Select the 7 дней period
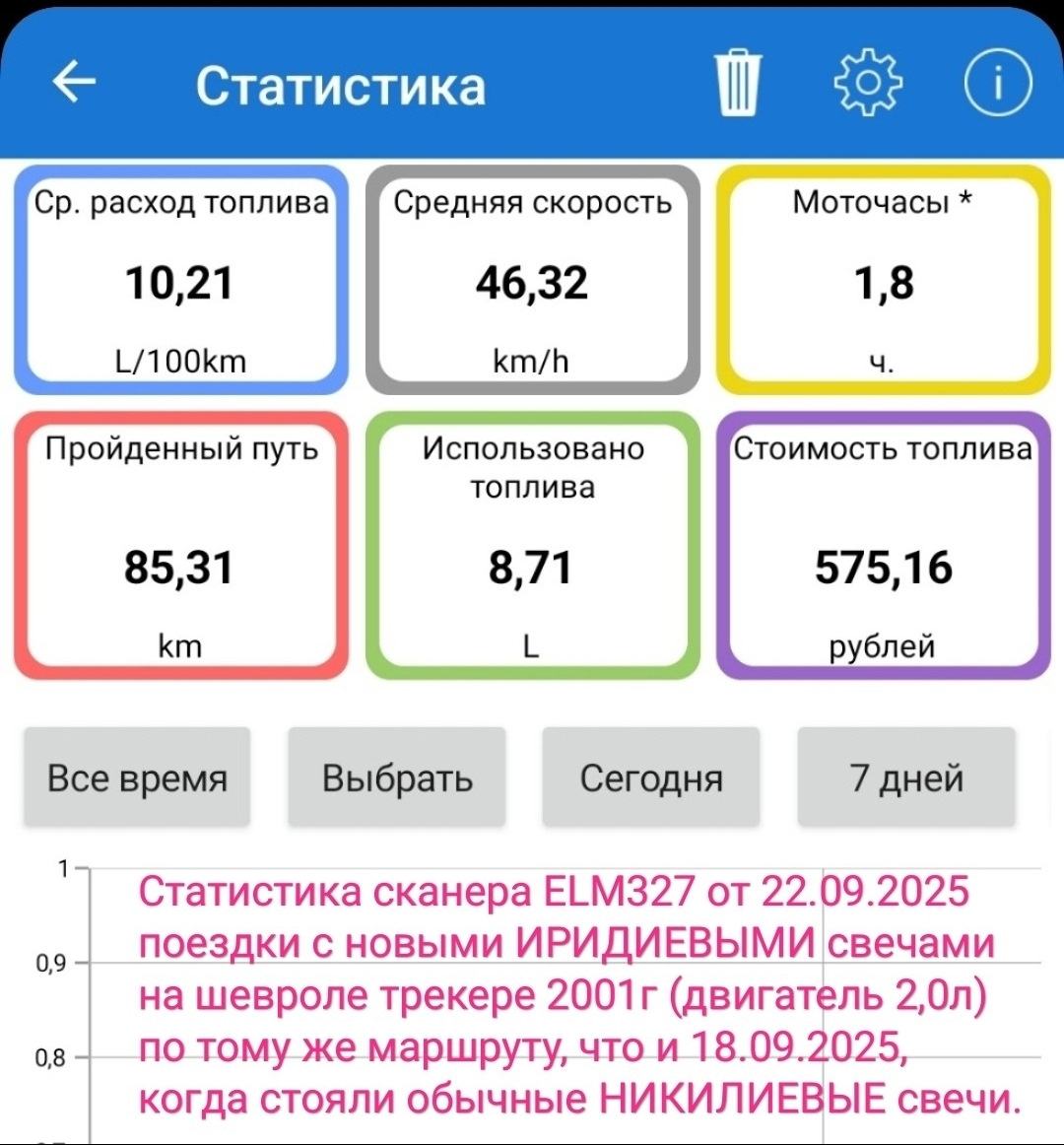 coord(906,777)
